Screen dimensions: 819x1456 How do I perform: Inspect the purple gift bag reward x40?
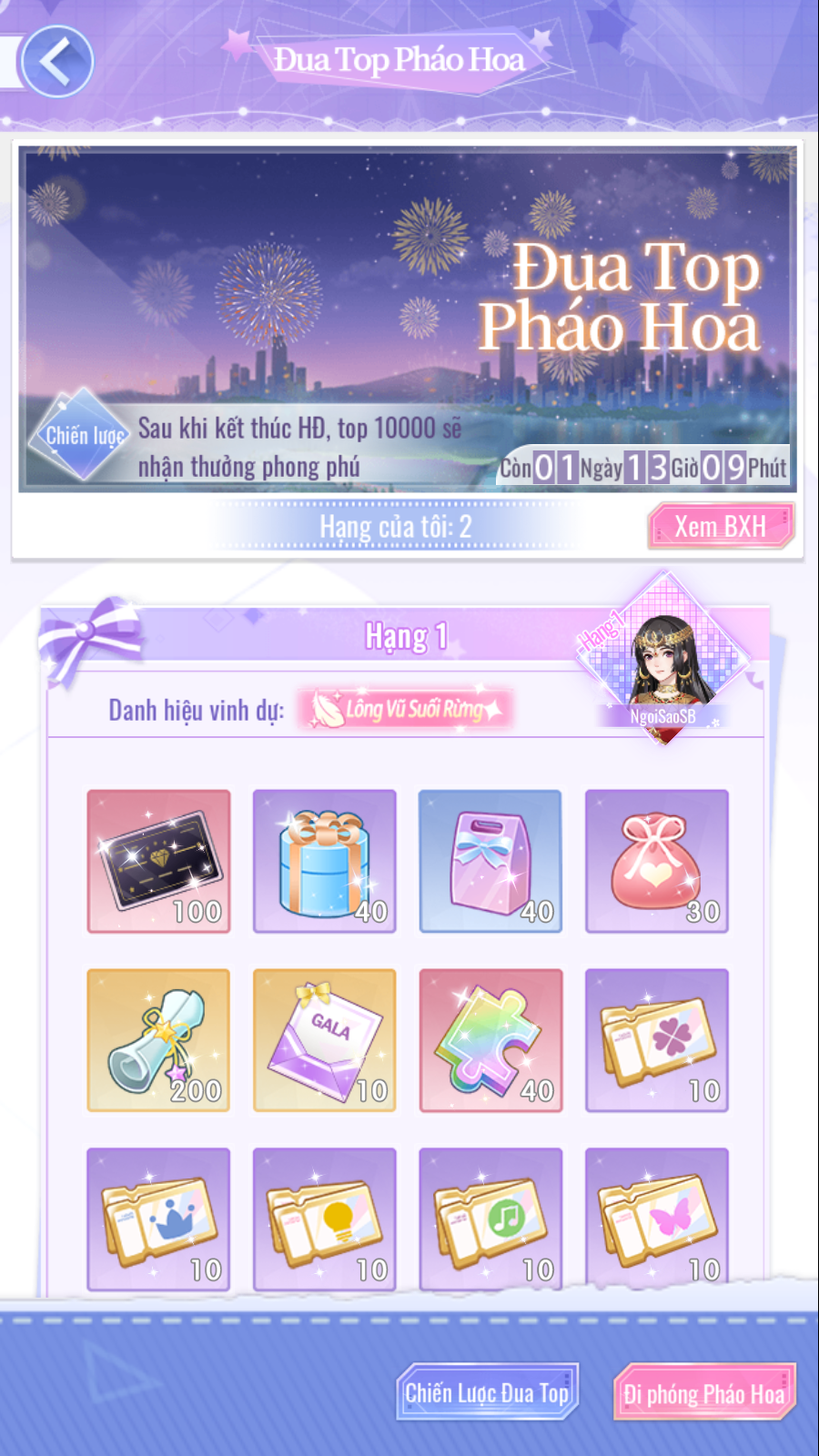[490, 861]
